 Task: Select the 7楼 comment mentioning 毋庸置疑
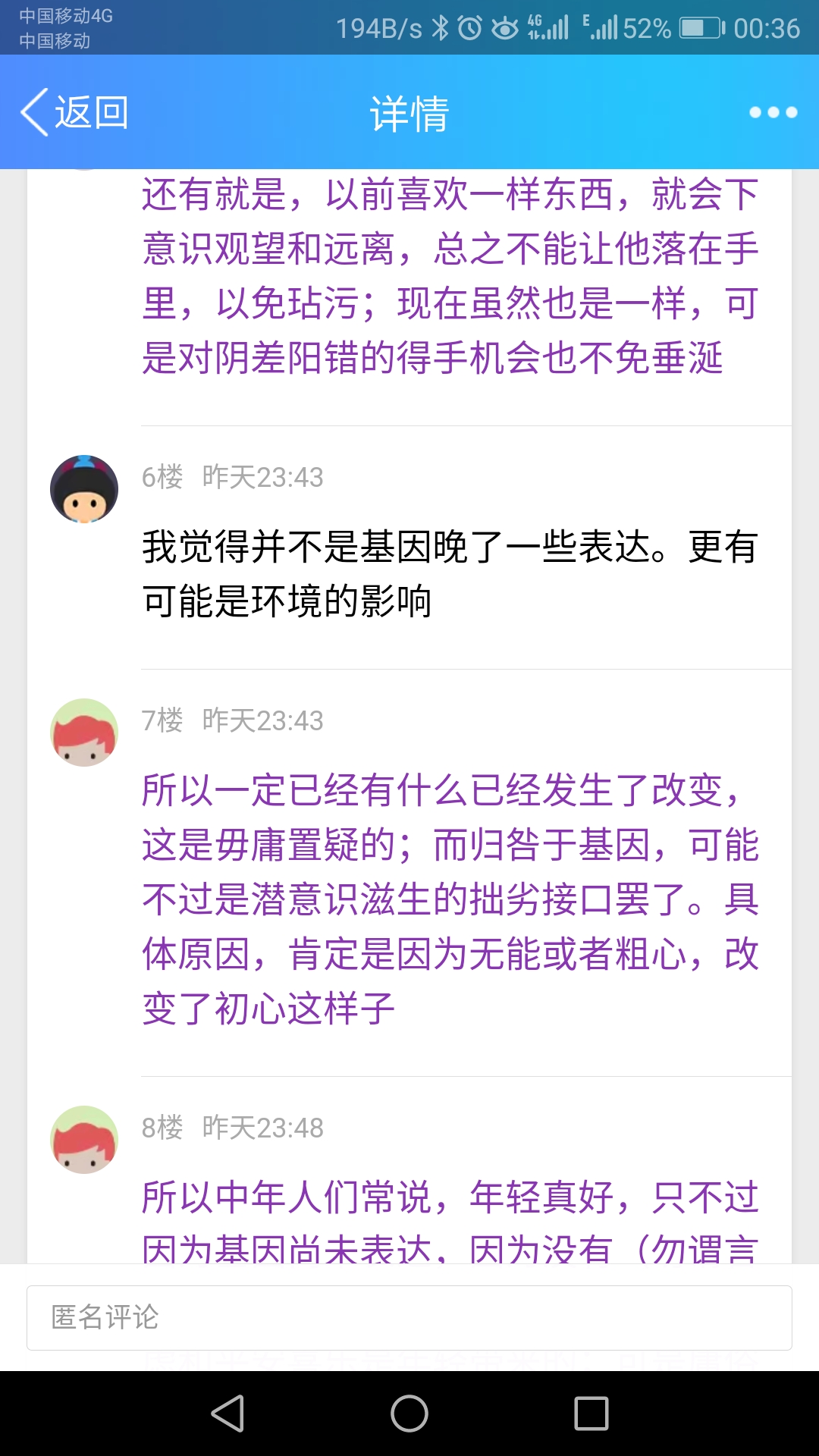tap(449, 899)
